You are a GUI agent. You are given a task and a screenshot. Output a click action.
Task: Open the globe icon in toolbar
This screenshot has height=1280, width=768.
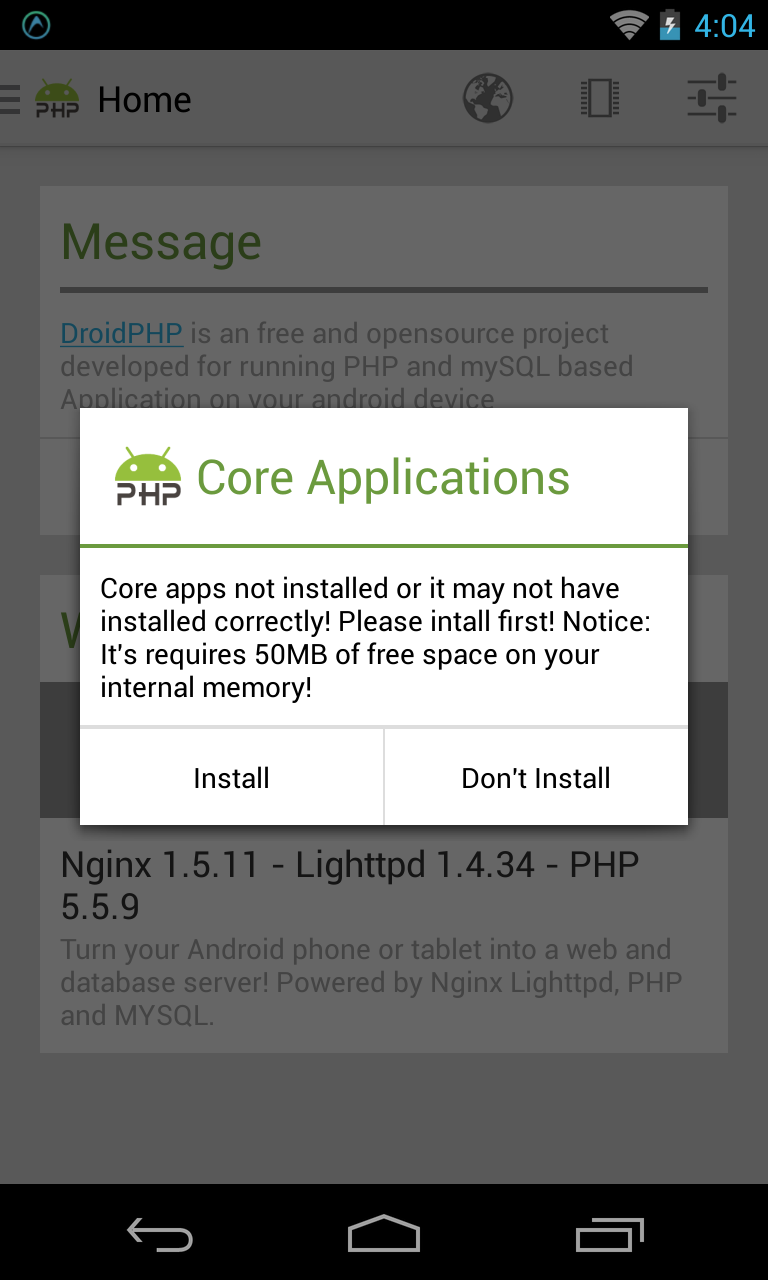[488, 99]
